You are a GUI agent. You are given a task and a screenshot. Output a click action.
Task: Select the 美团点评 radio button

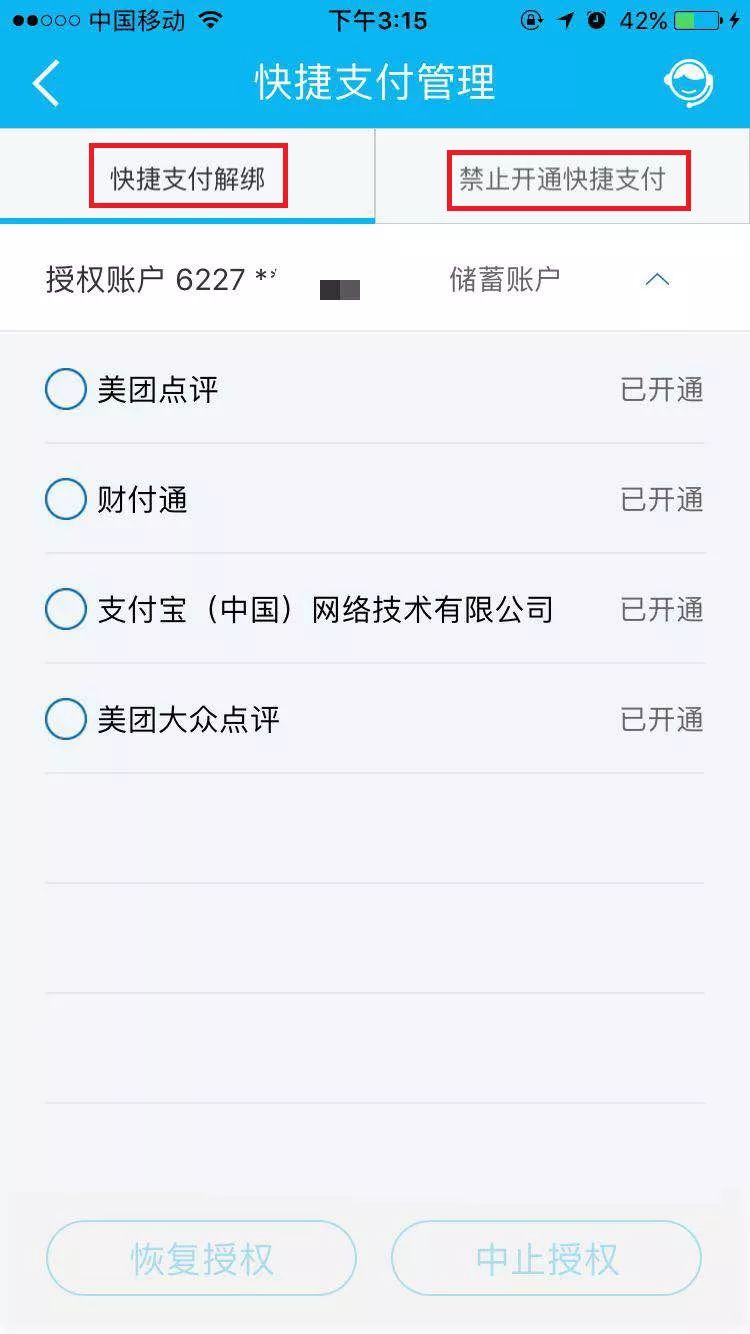[66, 389]
